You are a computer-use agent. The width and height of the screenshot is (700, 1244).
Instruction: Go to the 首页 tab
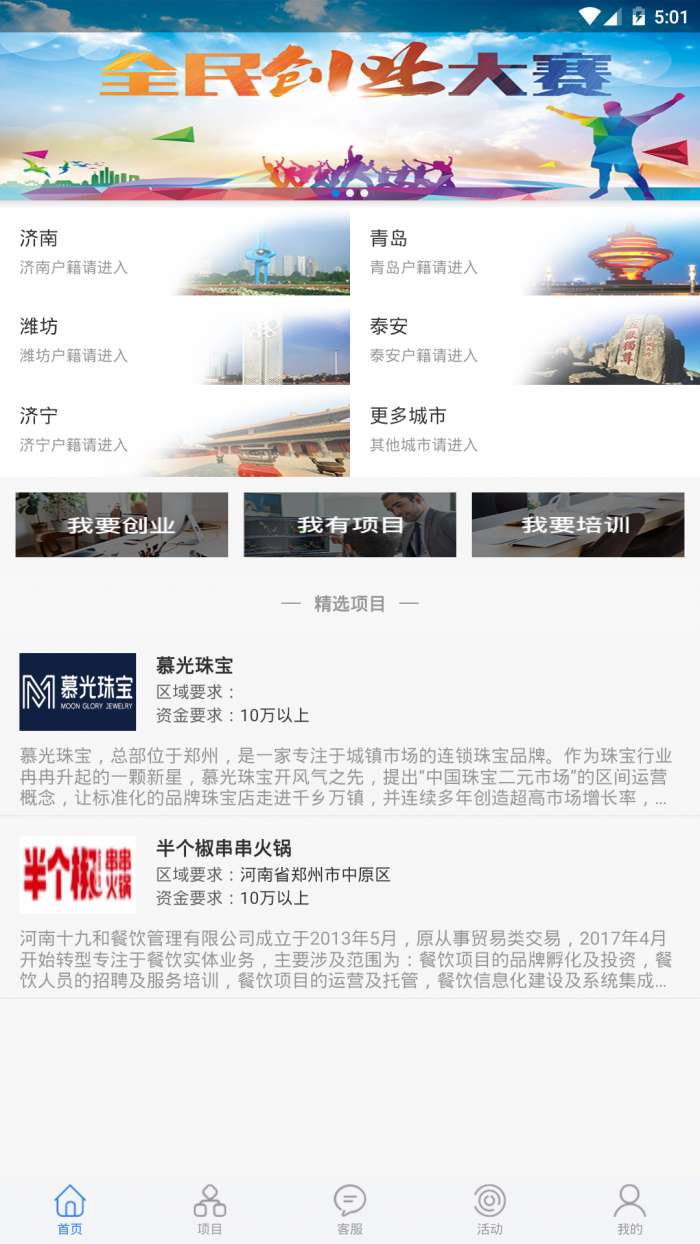pyautogui.click(x=70, y=1210)
